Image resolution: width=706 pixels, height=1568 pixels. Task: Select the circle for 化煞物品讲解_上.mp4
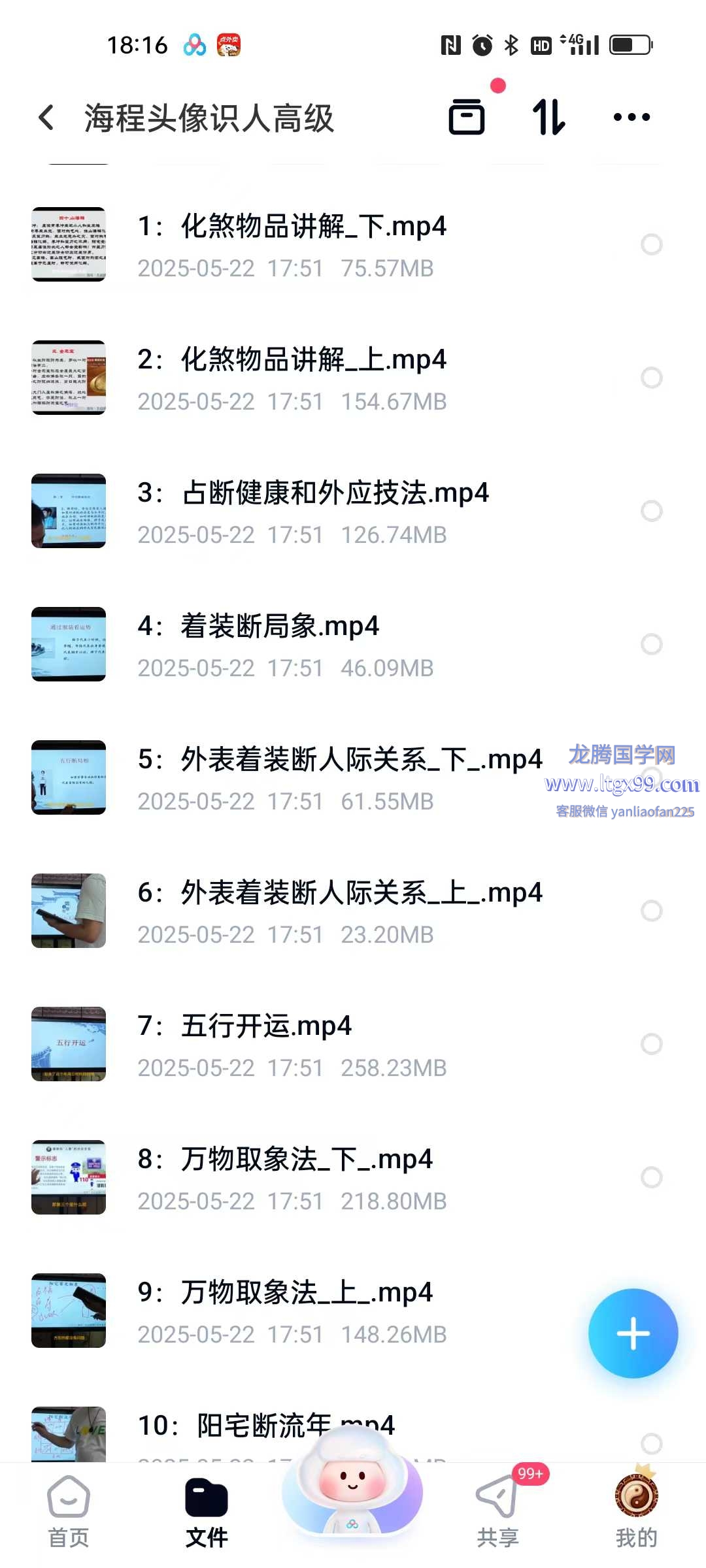[651, 378]
